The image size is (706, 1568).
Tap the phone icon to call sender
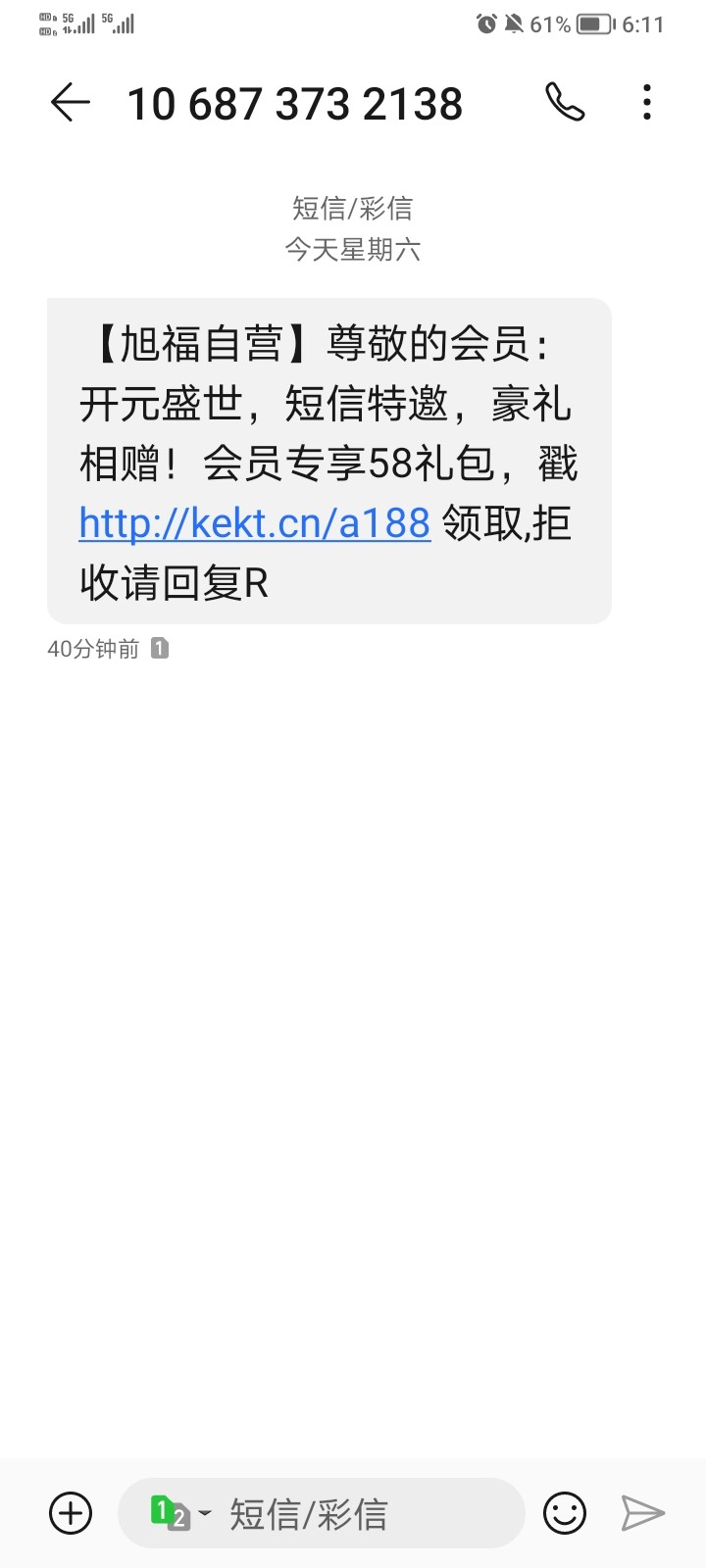[x=564, y=102]
